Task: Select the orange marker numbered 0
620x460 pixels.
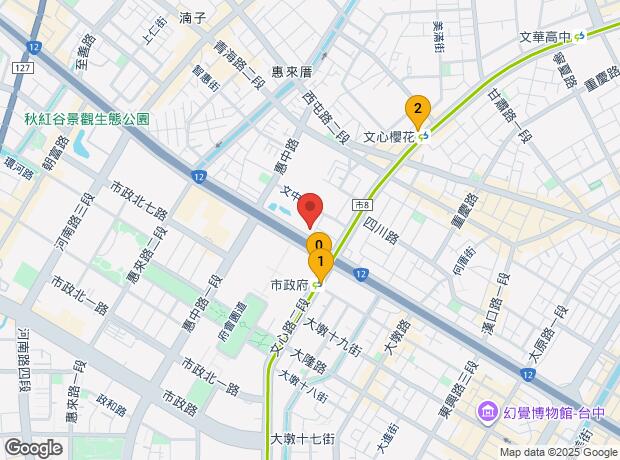Action: click(318, 244)
